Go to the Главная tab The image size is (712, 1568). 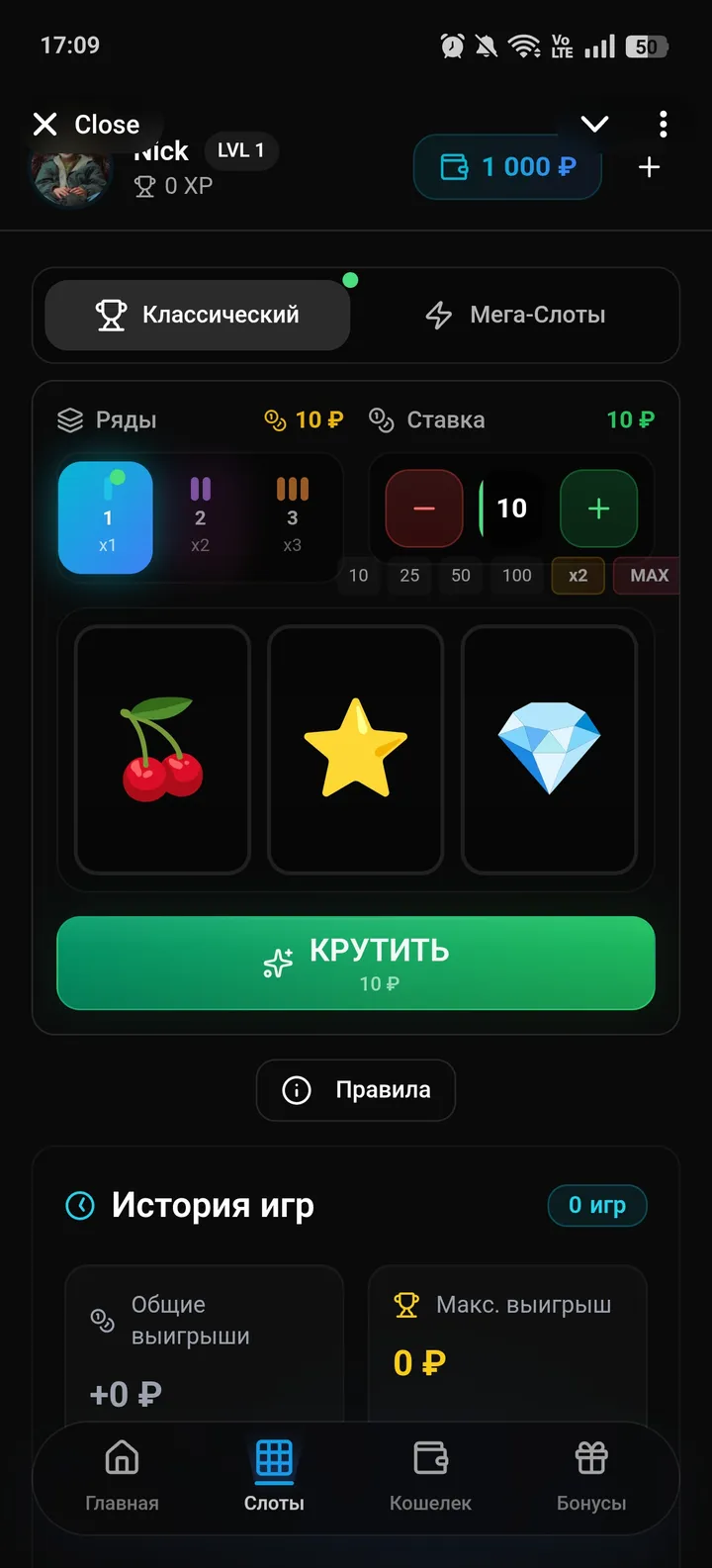(x=122, y=1476)
